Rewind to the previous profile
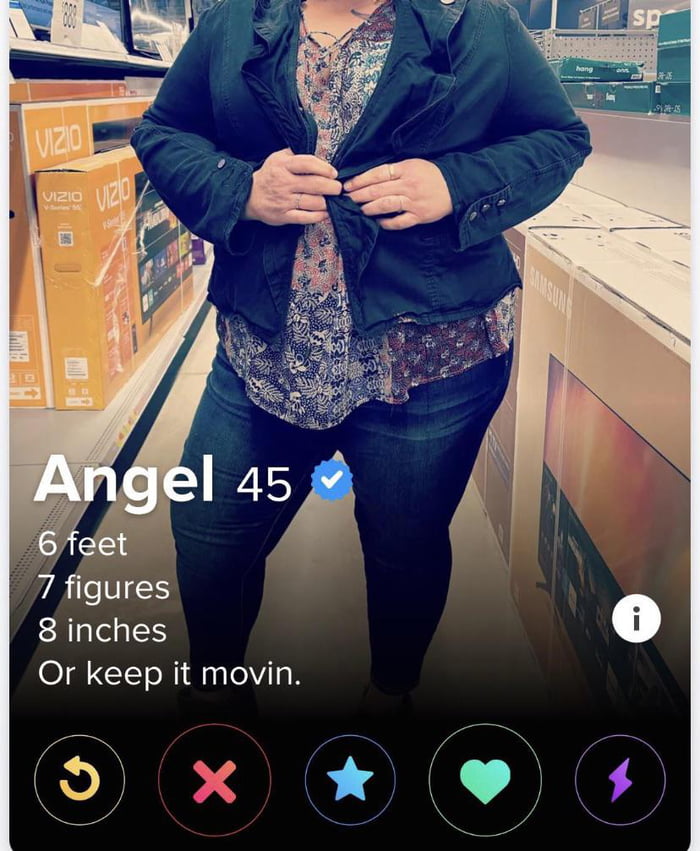 80,780
